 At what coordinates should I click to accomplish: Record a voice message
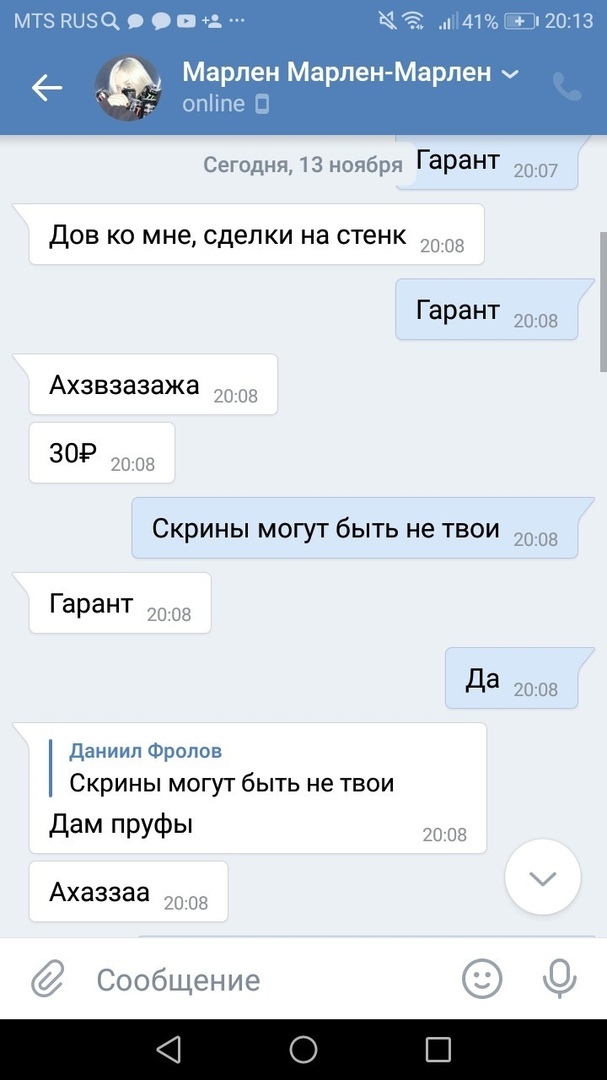(x=559, y=978)
